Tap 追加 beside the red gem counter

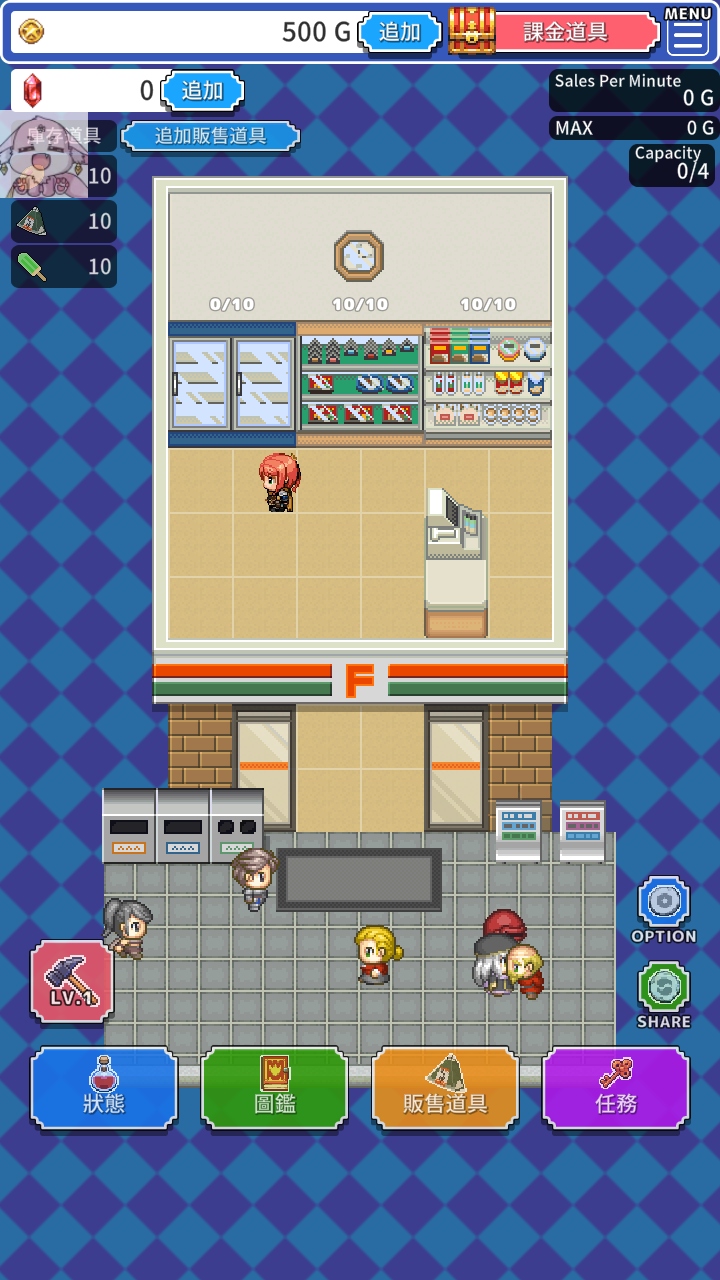tap(203, 91)
